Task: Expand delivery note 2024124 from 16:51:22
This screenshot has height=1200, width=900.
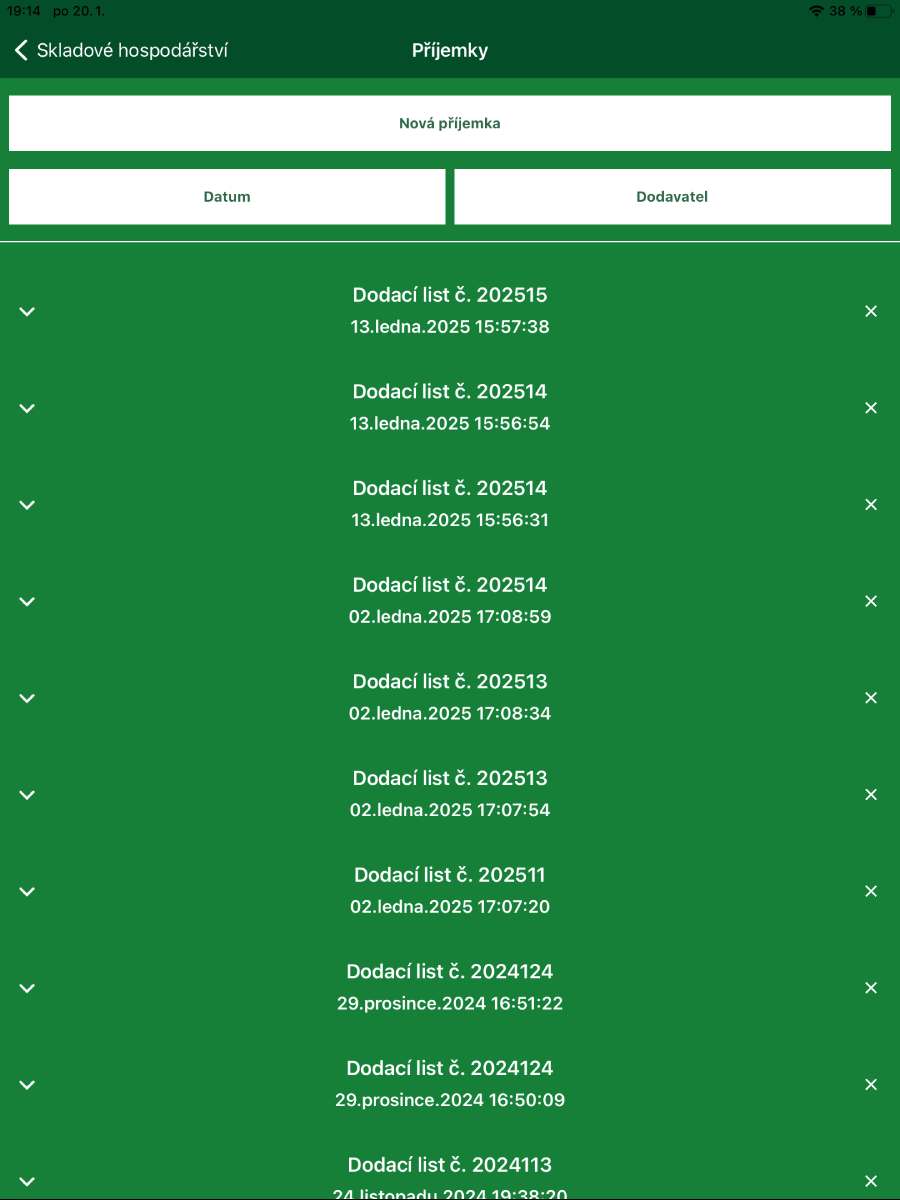Action: (27, 988)
